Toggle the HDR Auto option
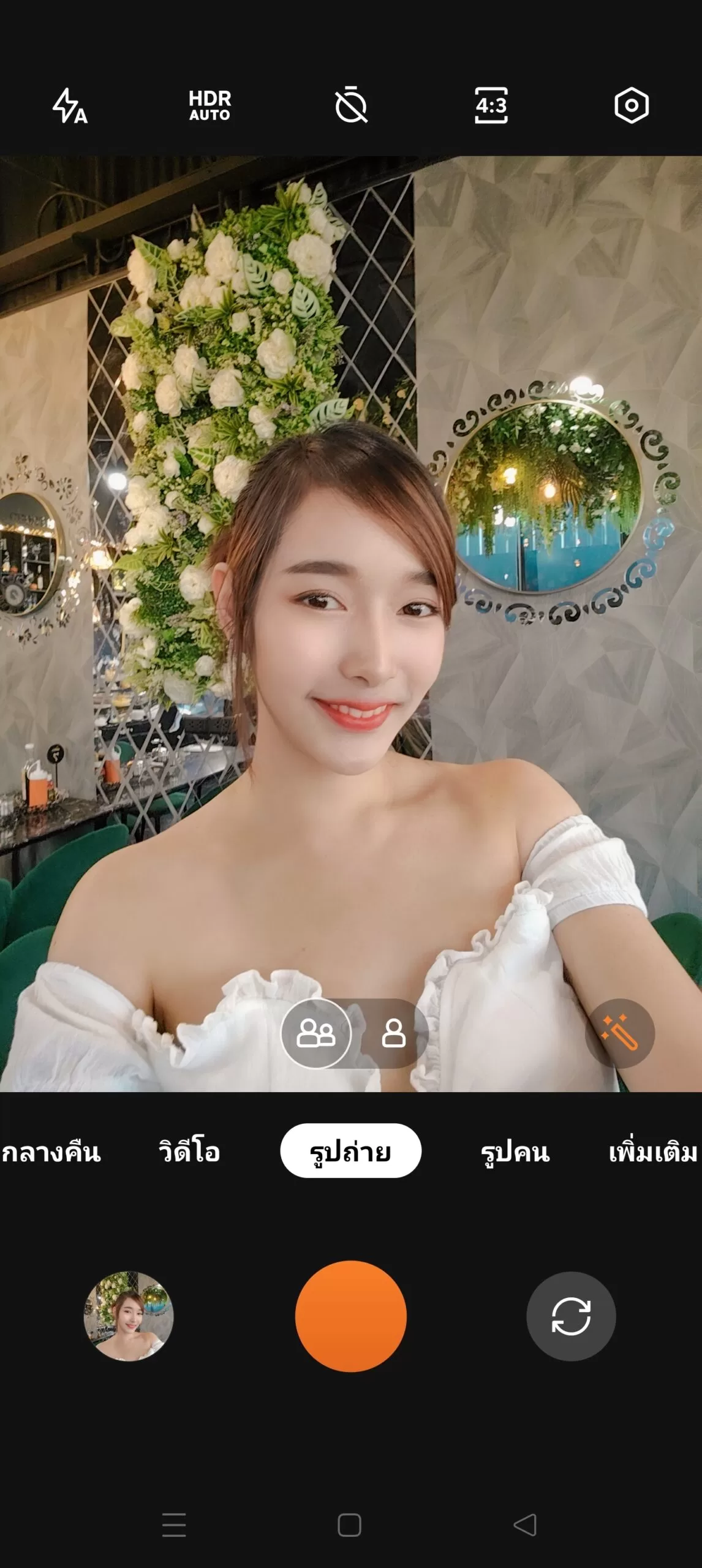The height and width of the screenshot is (1568, 702). pyautogui.click(x=209, y=105)
